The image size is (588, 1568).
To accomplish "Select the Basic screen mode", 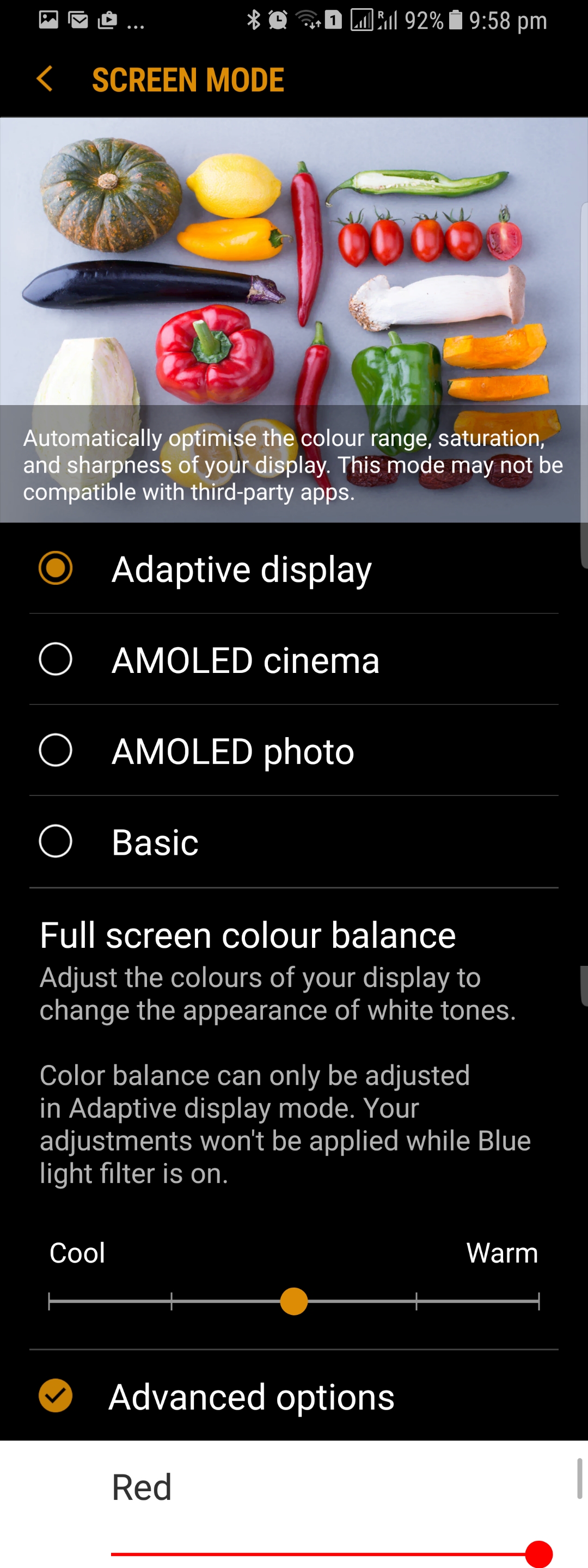I will coord(56,841).
